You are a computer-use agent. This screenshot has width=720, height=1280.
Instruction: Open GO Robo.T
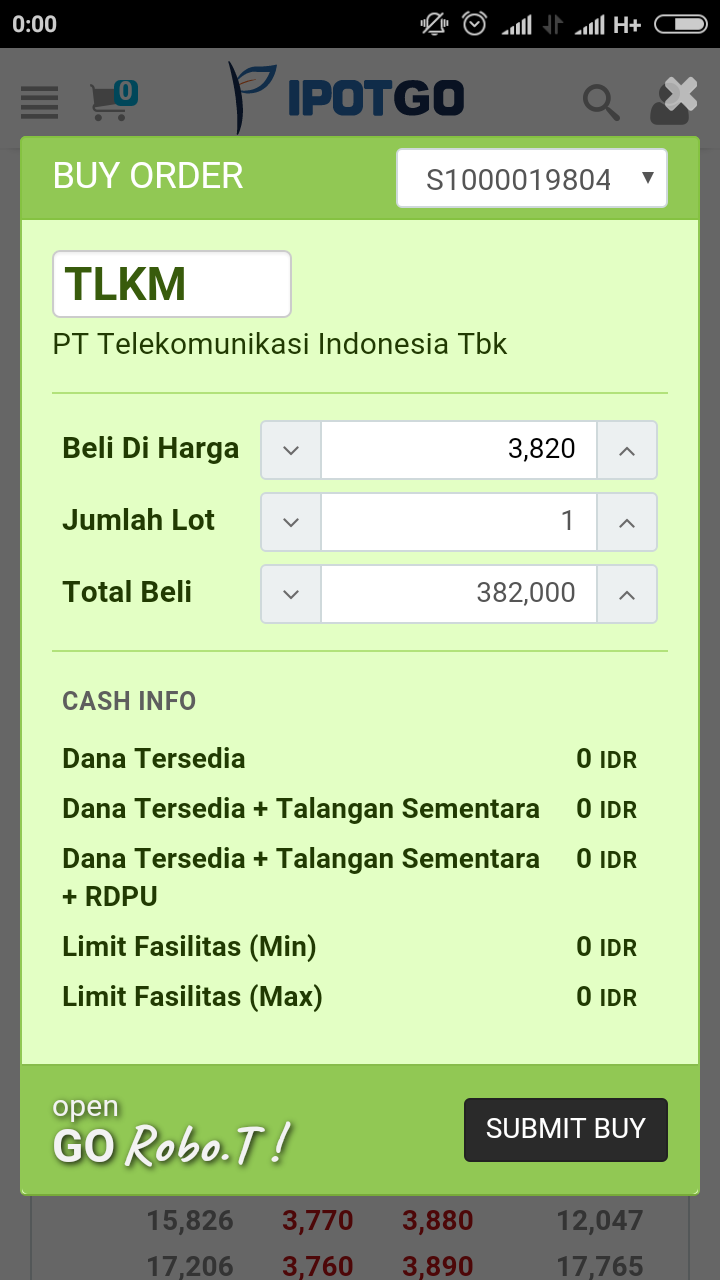point(172,1132)
